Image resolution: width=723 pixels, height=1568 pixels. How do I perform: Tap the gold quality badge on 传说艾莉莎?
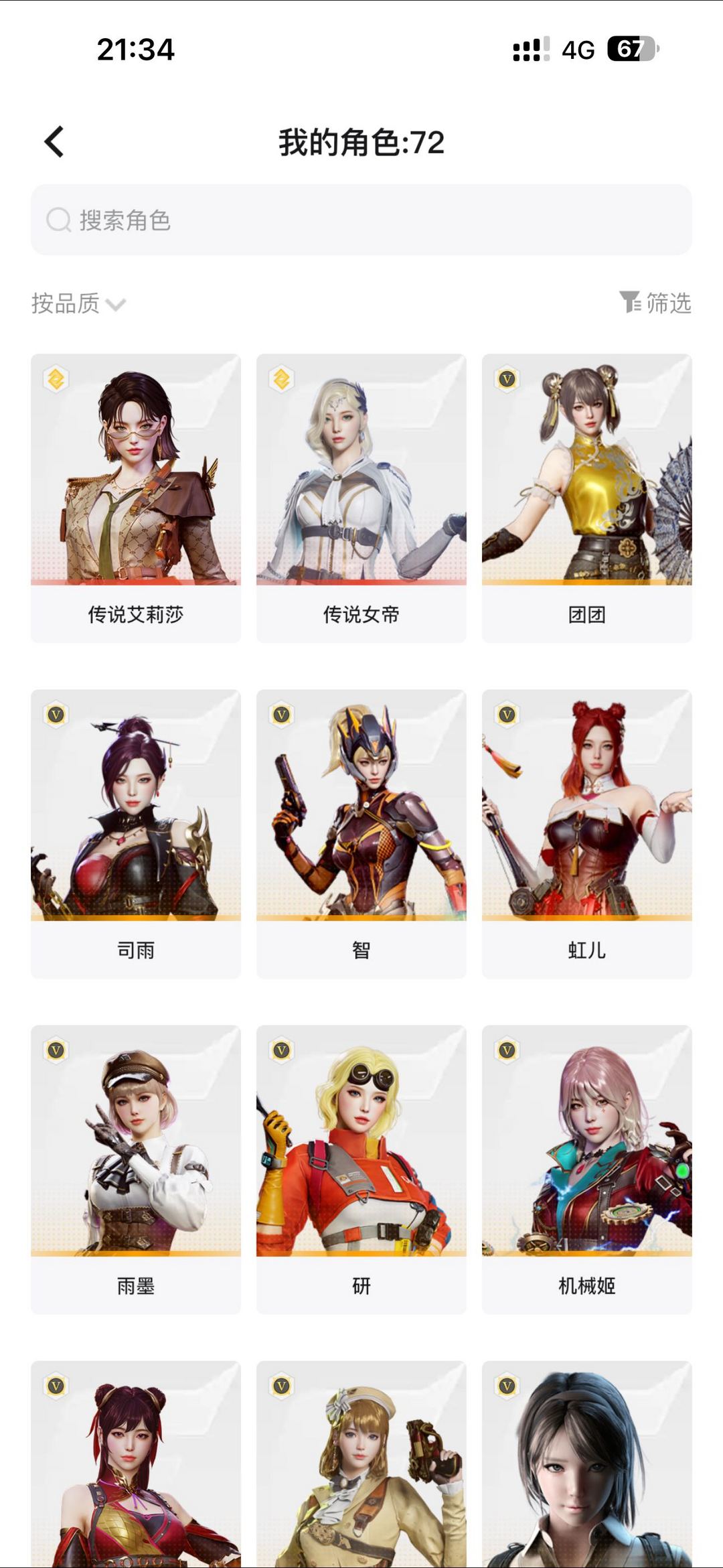coord(56,379)
